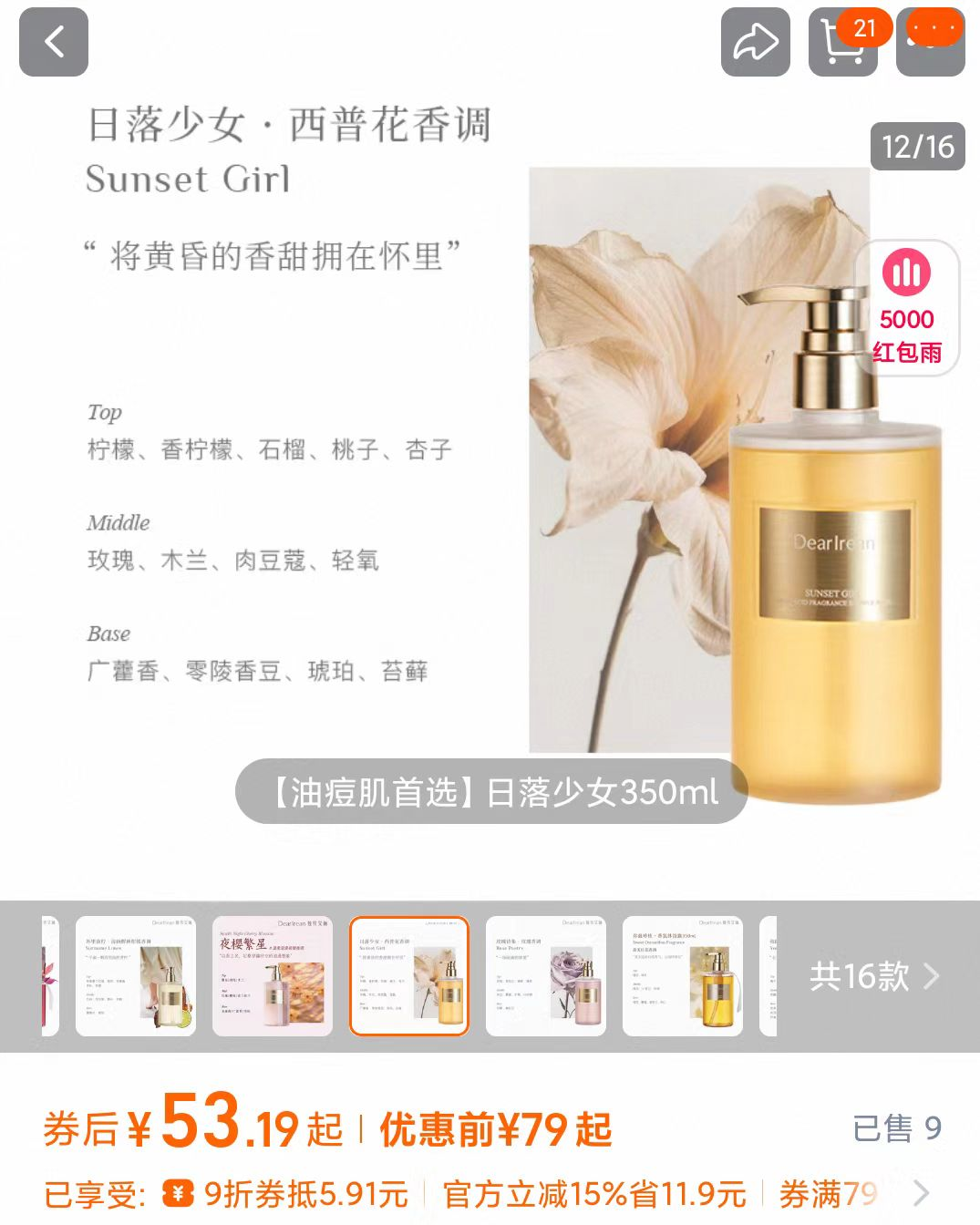Select the 日落少女 Sunset Girl thumbnail
980x1225 pixels.
(409, 976)
